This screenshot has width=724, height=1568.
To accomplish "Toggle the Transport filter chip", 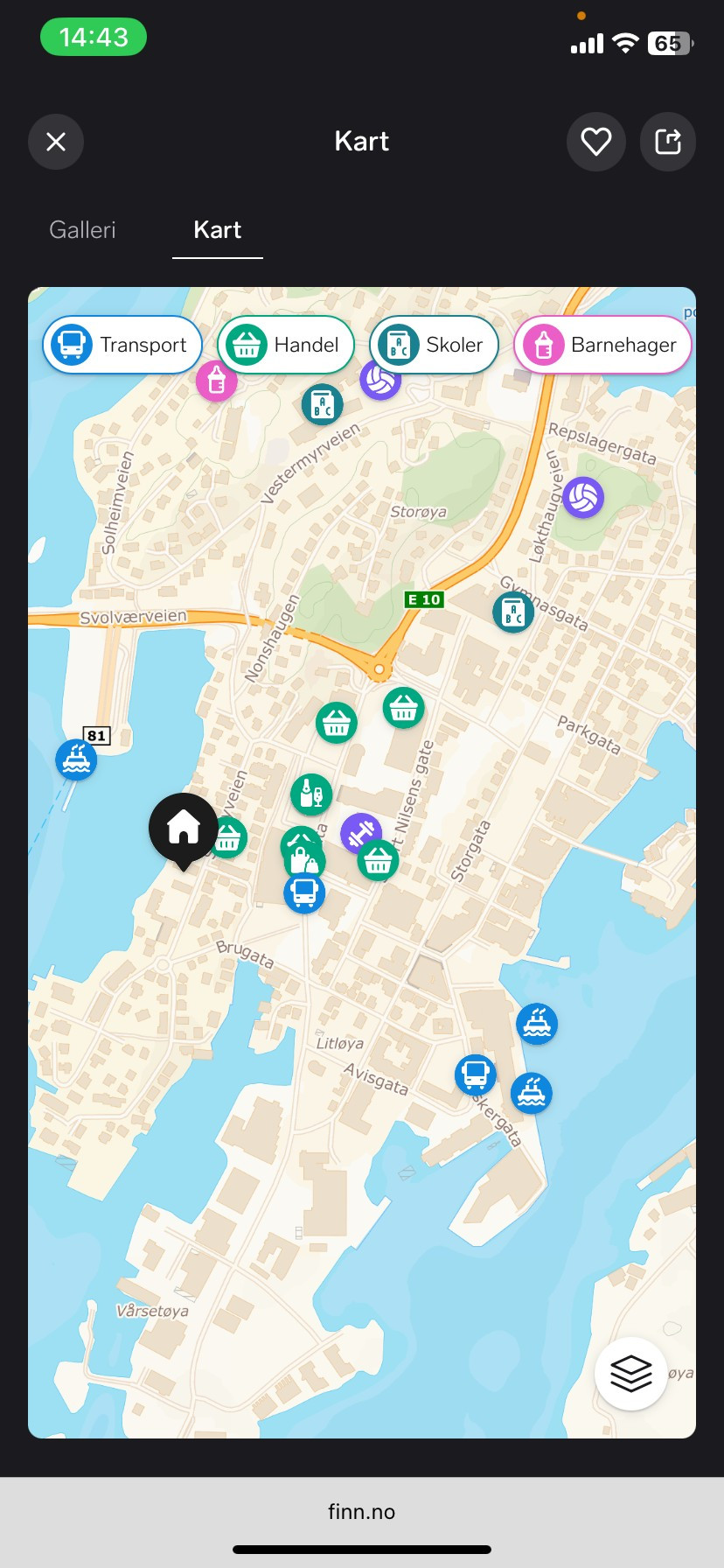I will (122, 345).
